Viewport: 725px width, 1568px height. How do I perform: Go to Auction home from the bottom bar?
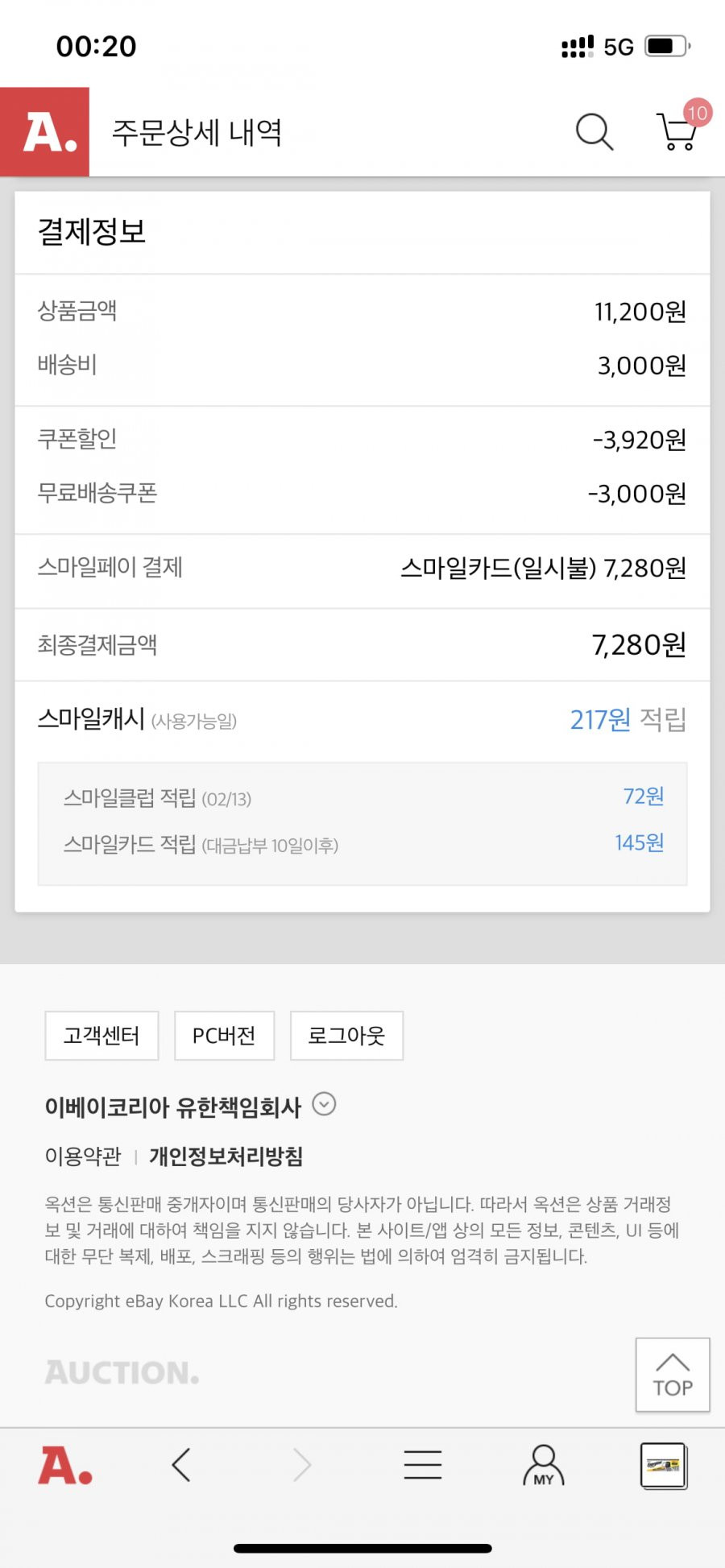point(65,1465)
